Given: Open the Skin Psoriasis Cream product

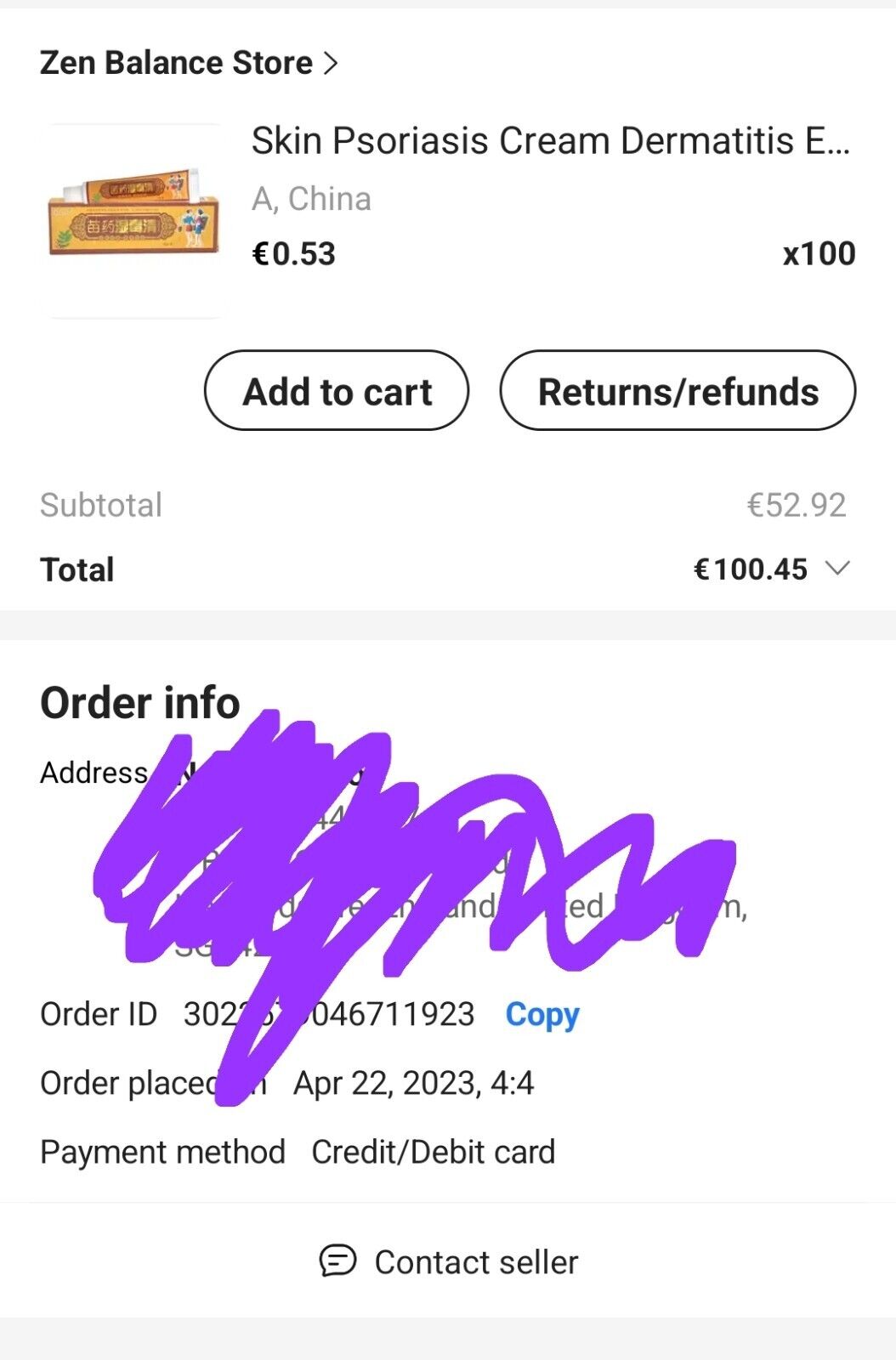Looking at the screenshot, I should (549, 141).
